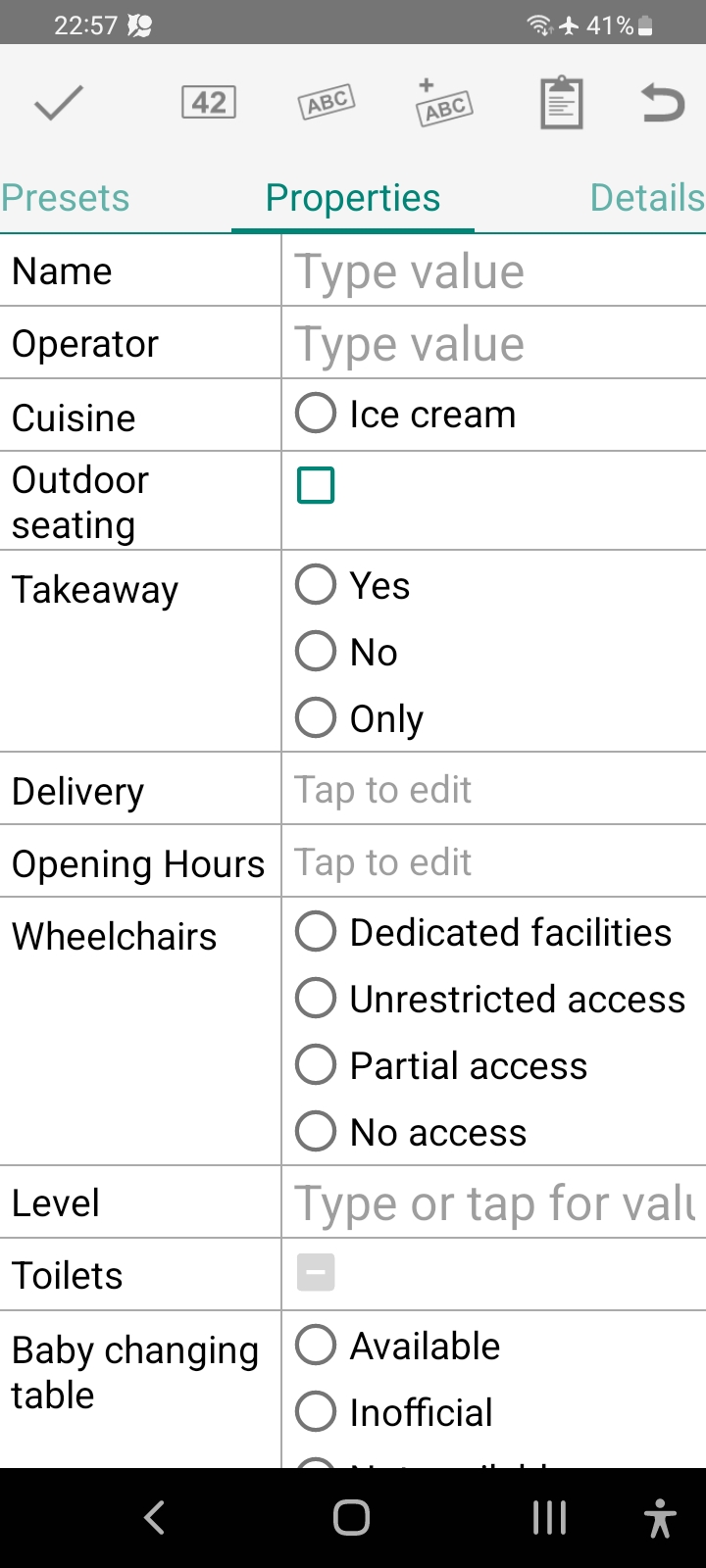
Task: Switch to the Presets tab
Action: 66,198
